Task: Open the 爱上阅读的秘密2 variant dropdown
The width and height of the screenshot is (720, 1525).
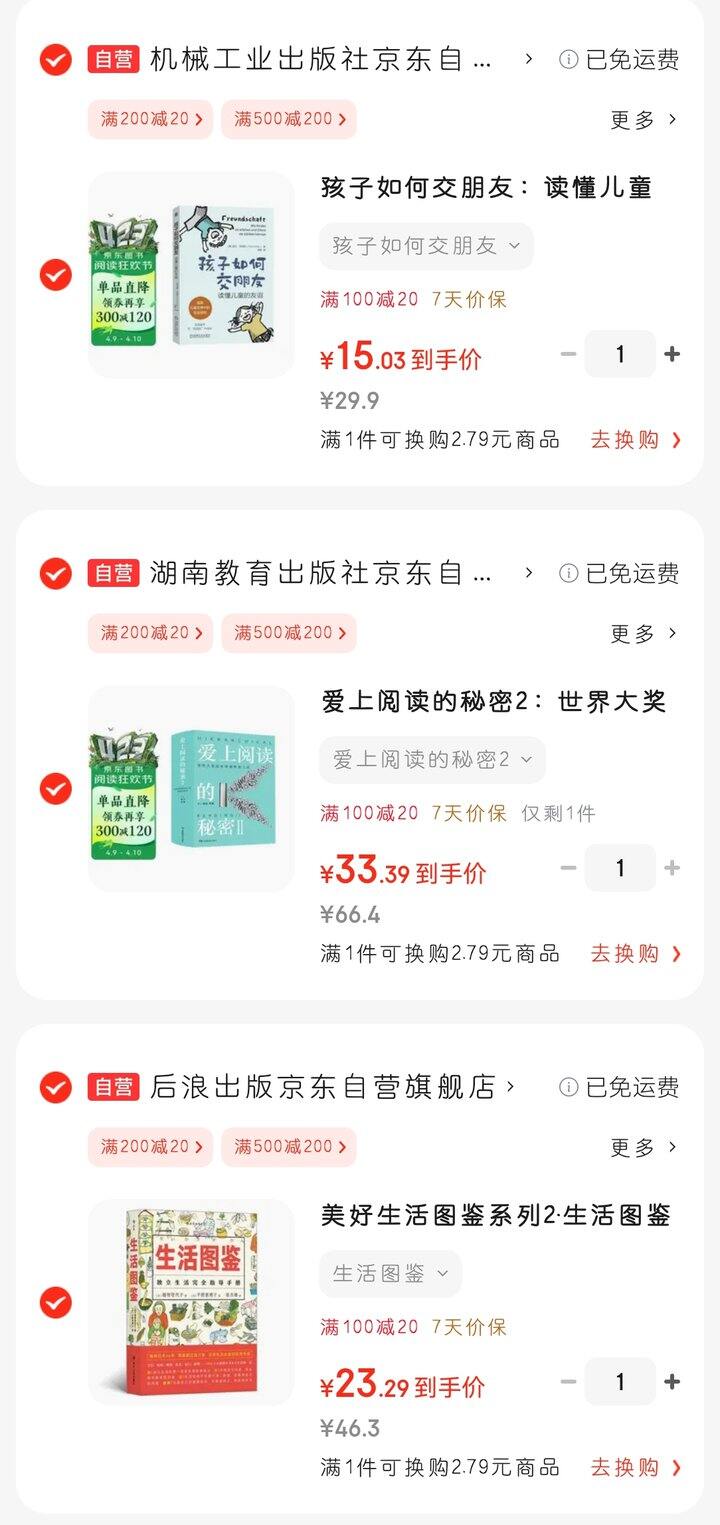Action: coord(432,760)
